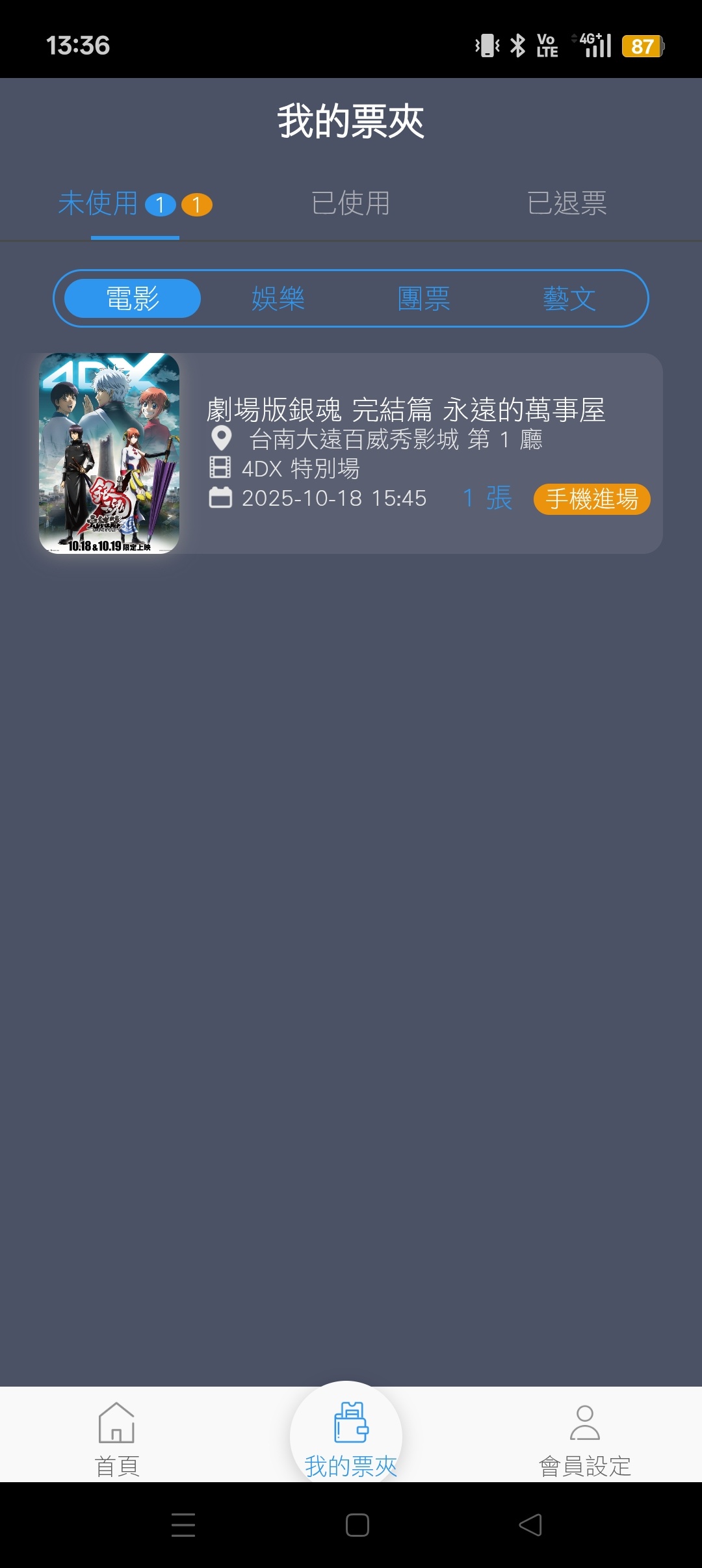Switch to the 已退票 tab

click(x=567, y=203)
